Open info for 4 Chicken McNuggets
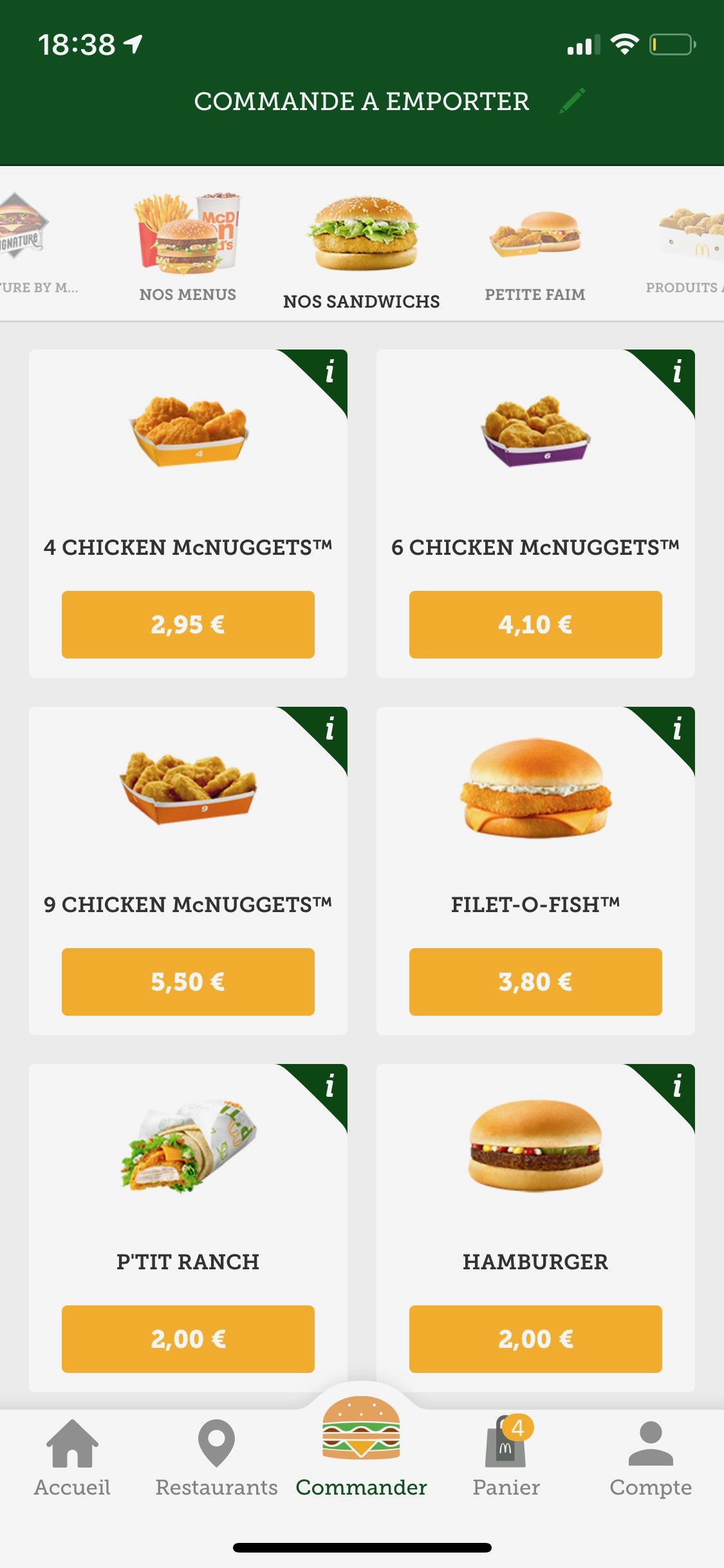The image size is (724, 1568). point(329,372)
